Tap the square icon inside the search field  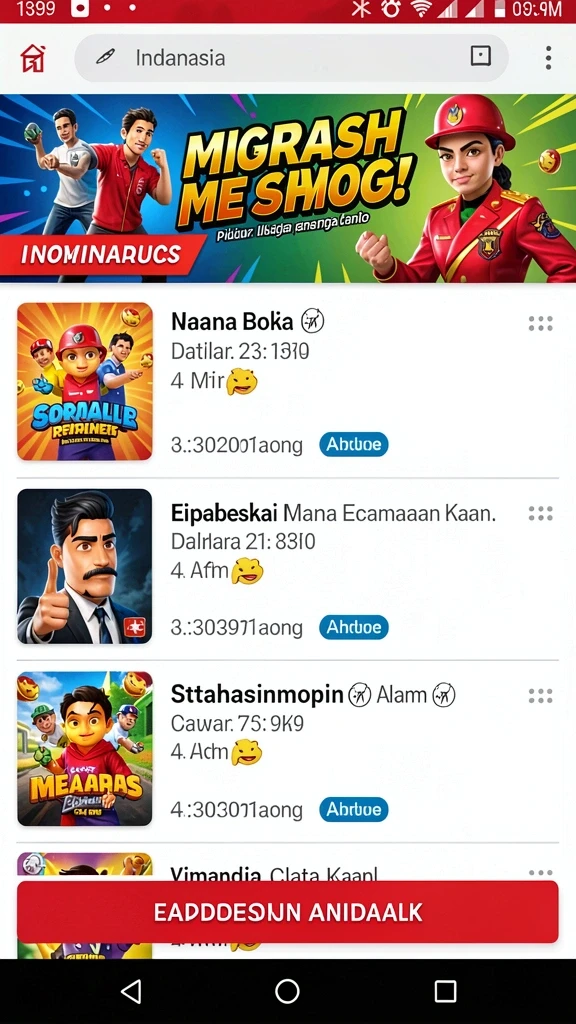pos(481,56)
